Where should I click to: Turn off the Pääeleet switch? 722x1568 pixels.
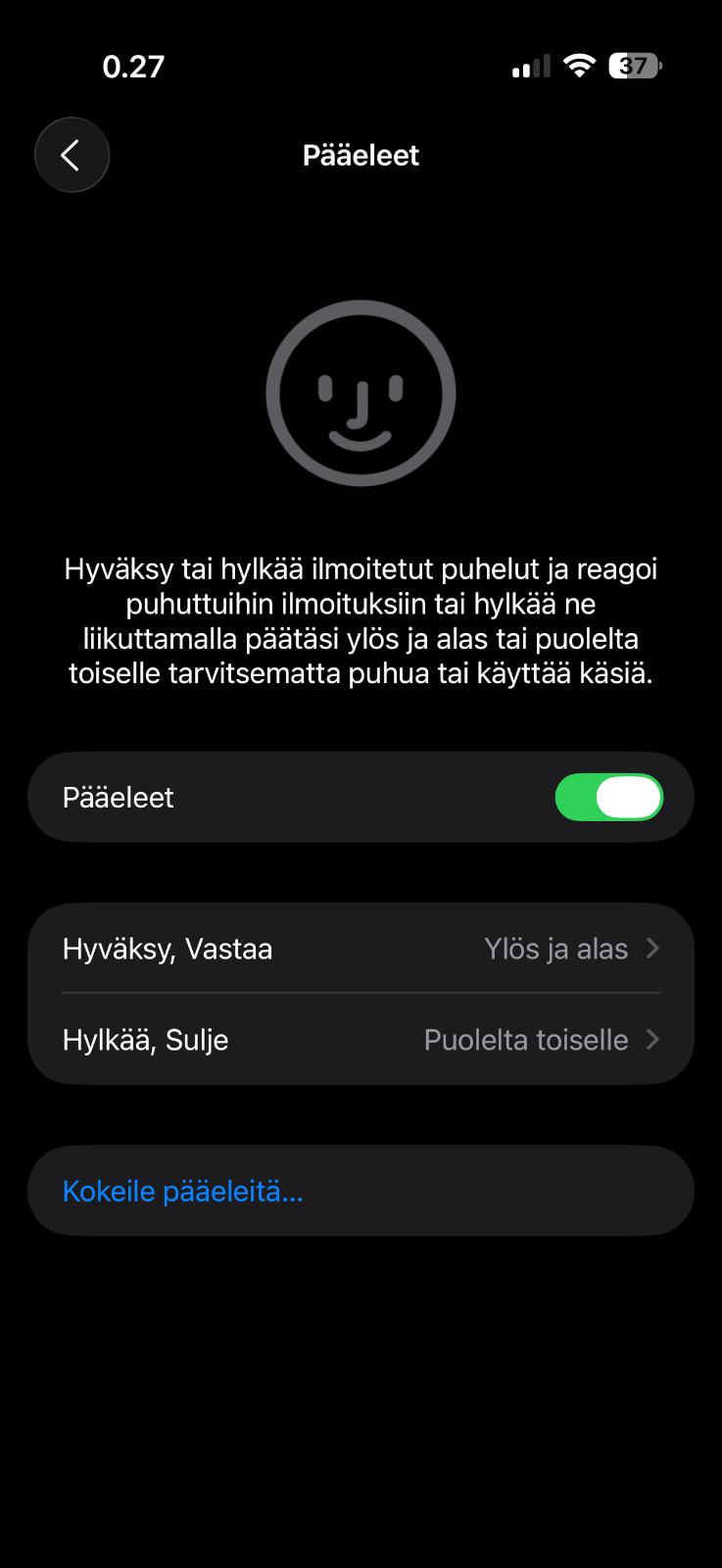608,797
